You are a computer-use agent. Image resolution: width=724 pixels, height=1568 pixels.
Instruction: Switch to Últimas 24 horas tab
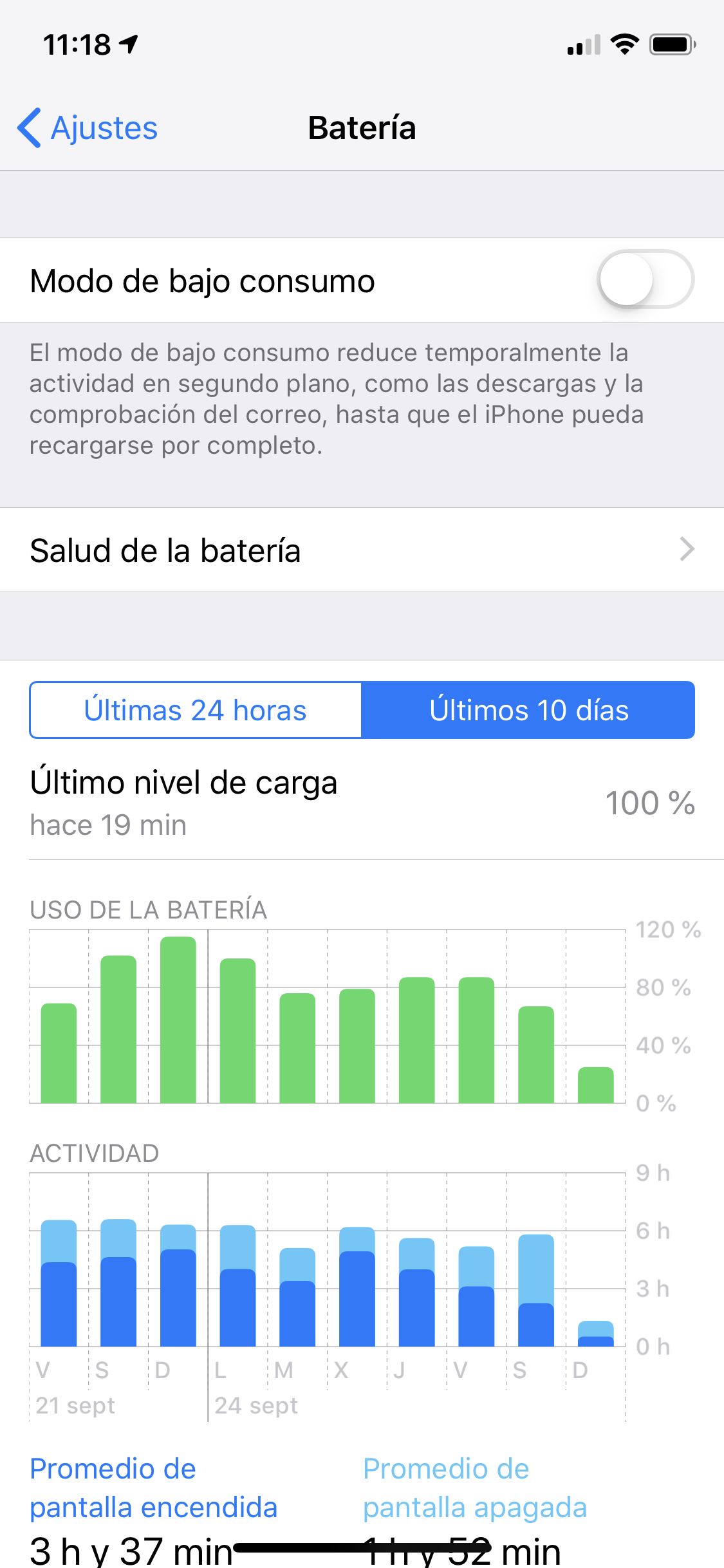click(x=196, y=710)
